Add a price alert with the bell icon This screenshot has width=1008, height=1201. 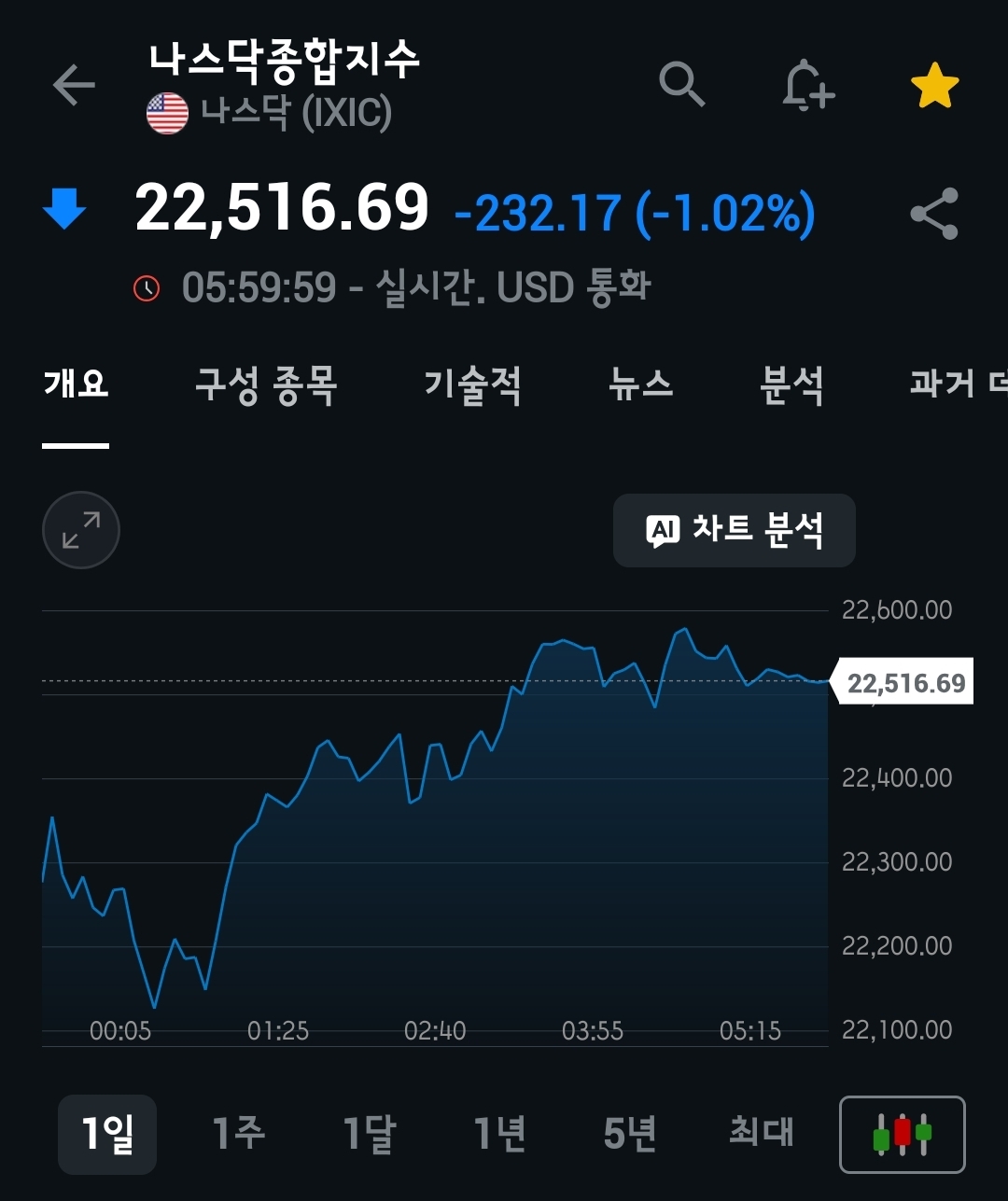tap(806, 87)
